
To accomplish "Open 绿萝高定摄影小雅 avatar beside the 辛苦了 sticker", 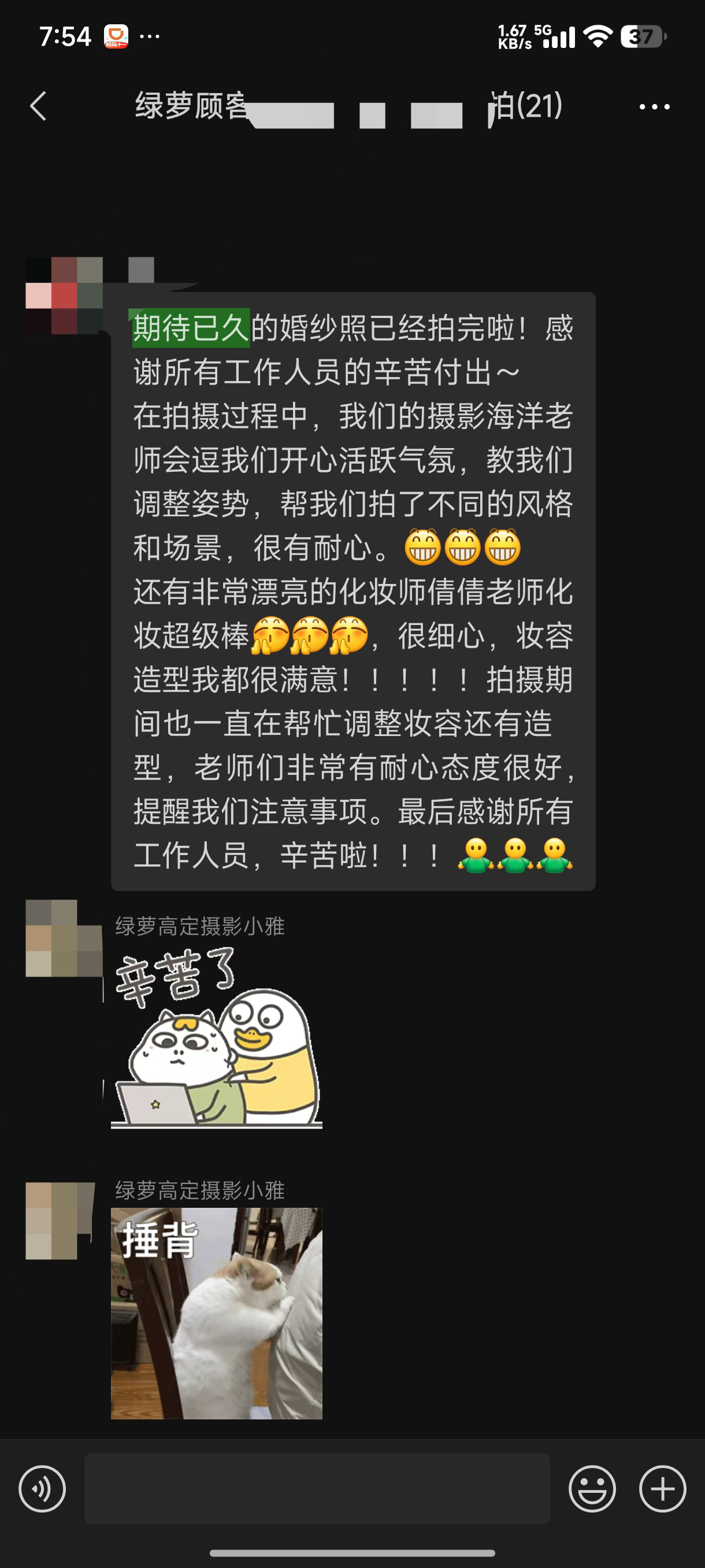I will click(63, 938).
